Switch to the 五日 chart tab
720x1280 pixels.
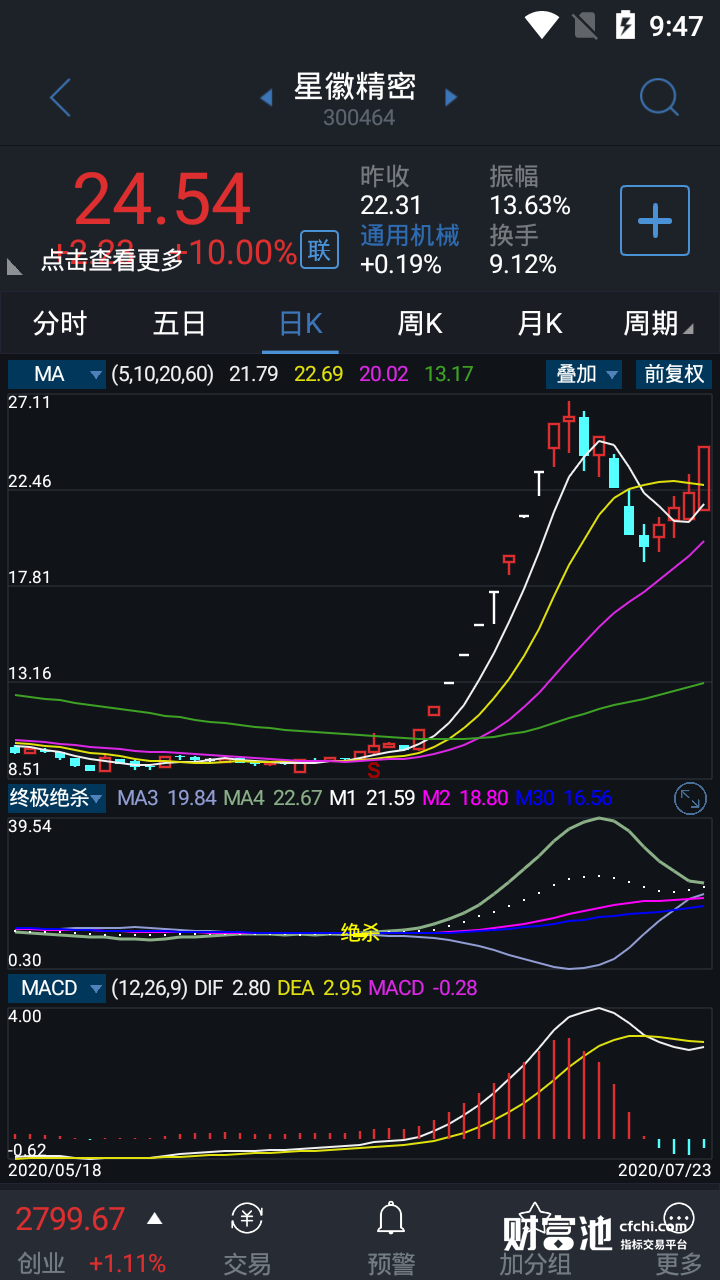pos(180,324)
